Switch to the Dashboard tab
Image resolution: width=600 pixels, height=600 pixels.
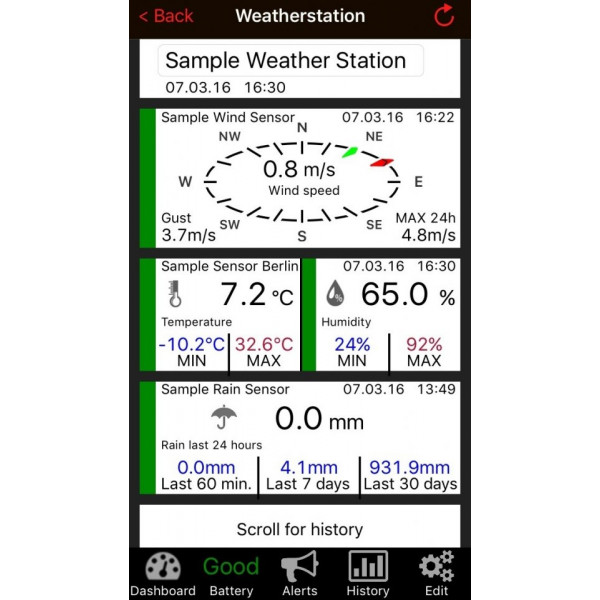tap(163, 574)
